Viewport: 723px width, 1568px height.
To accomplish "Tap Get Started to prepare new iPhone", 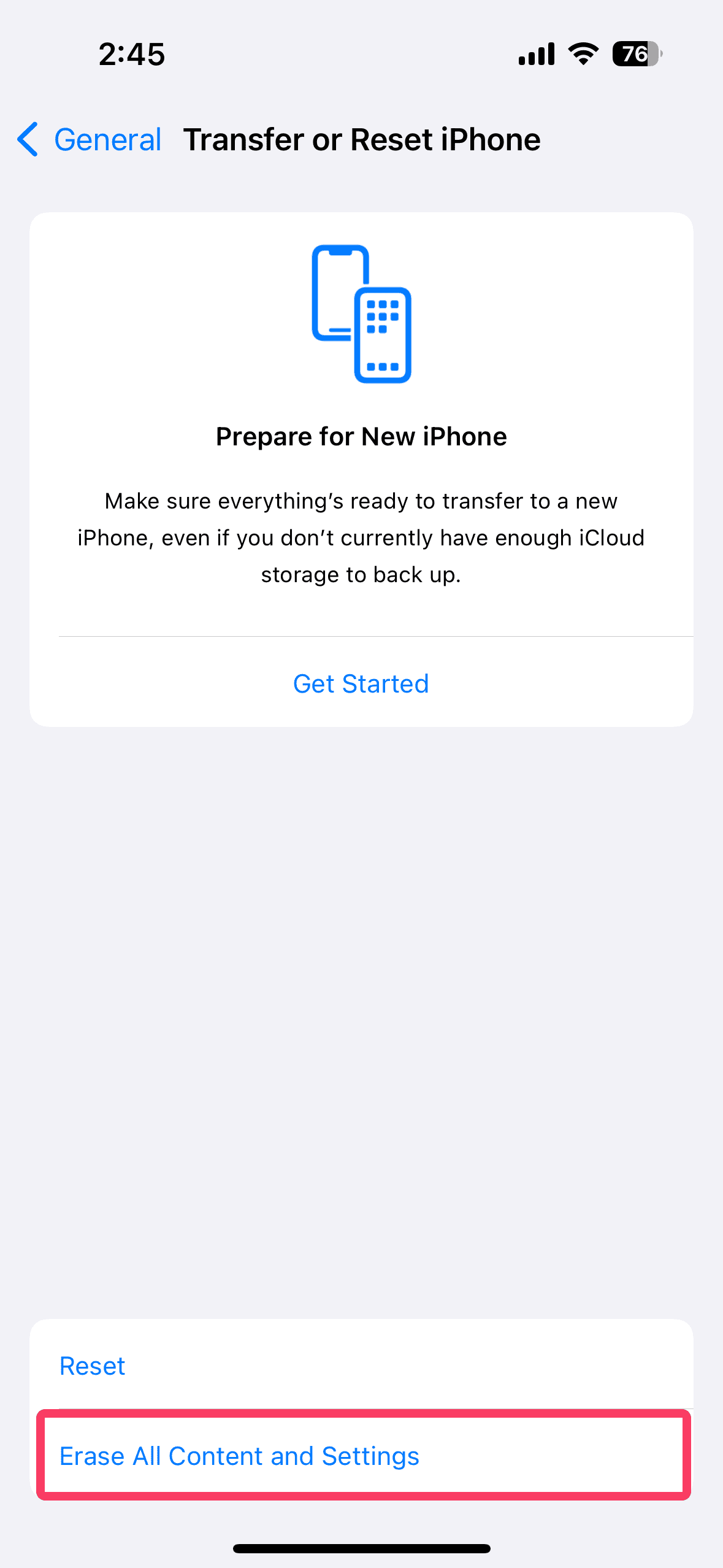I will coord(361,683).
